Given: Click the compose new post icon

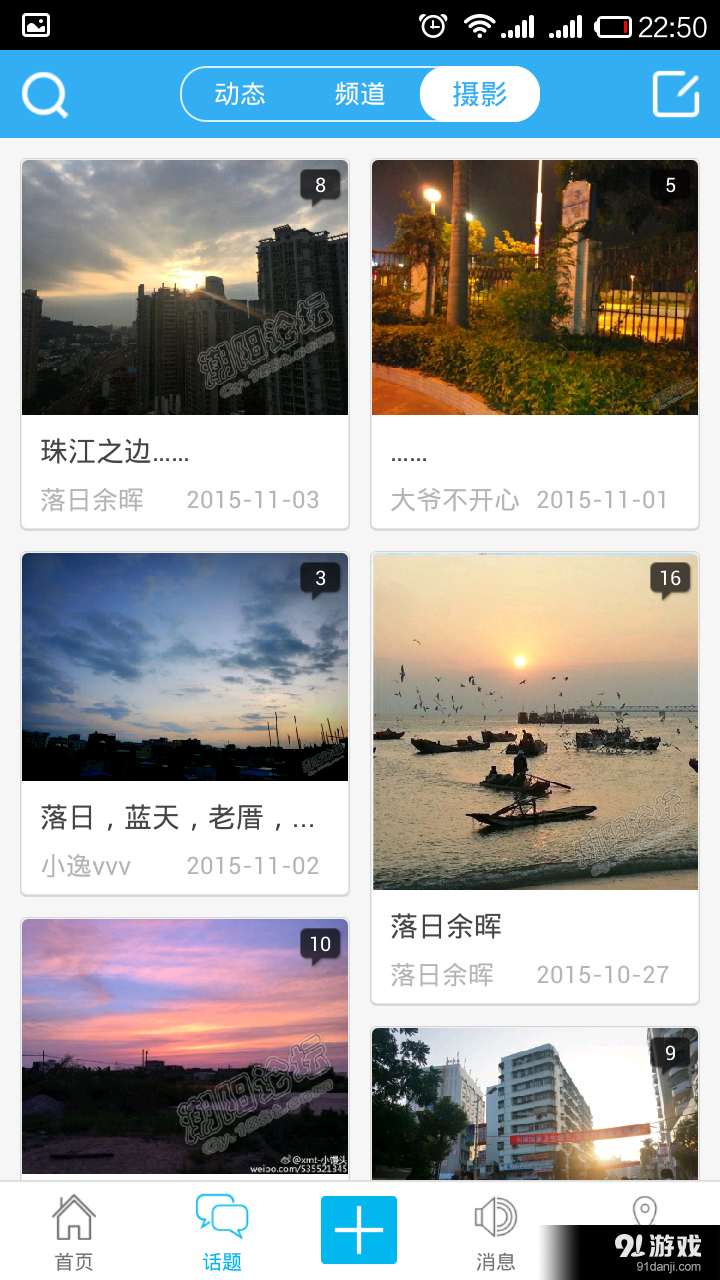Looking at the screenshot, I should click(675, 94).
